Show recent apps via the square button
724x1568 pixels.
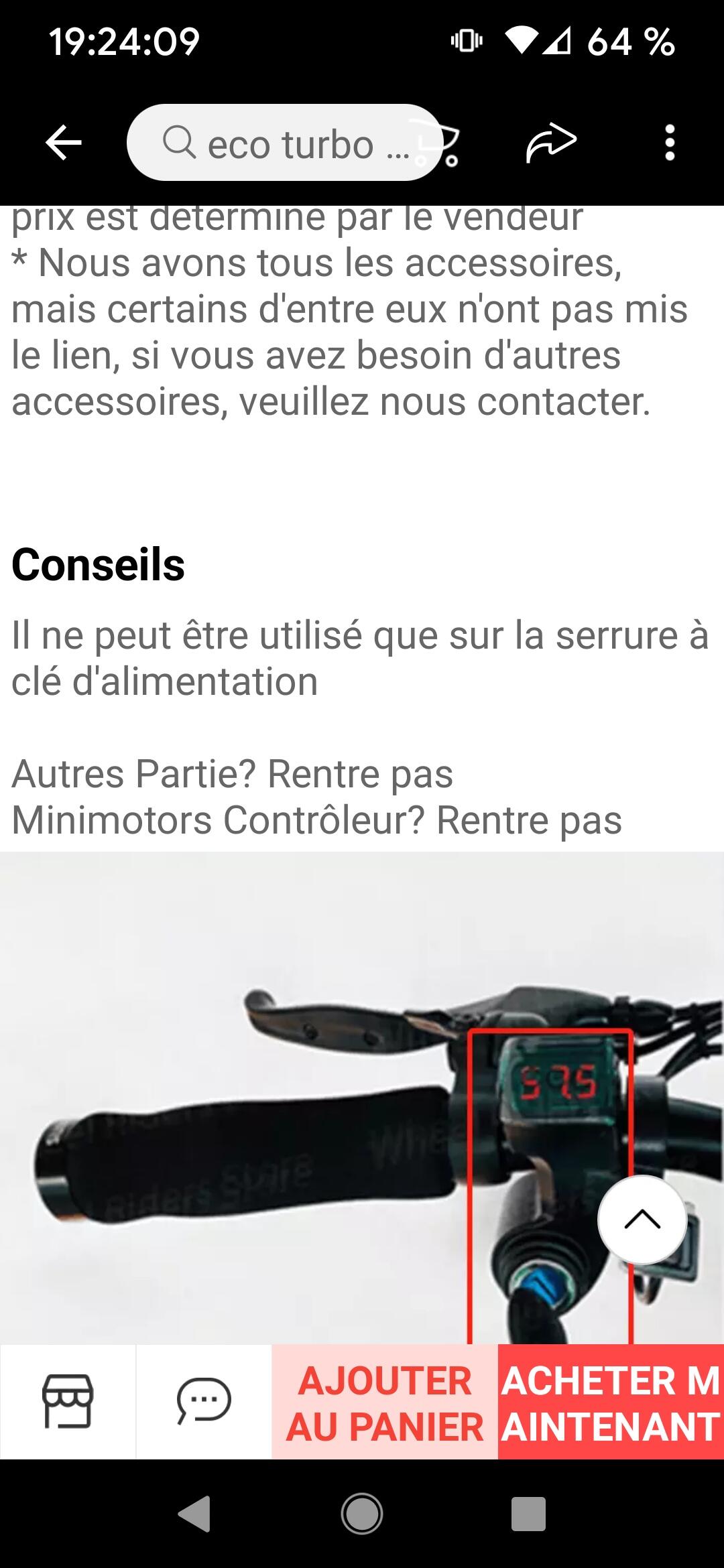[x=528, y=1513]
